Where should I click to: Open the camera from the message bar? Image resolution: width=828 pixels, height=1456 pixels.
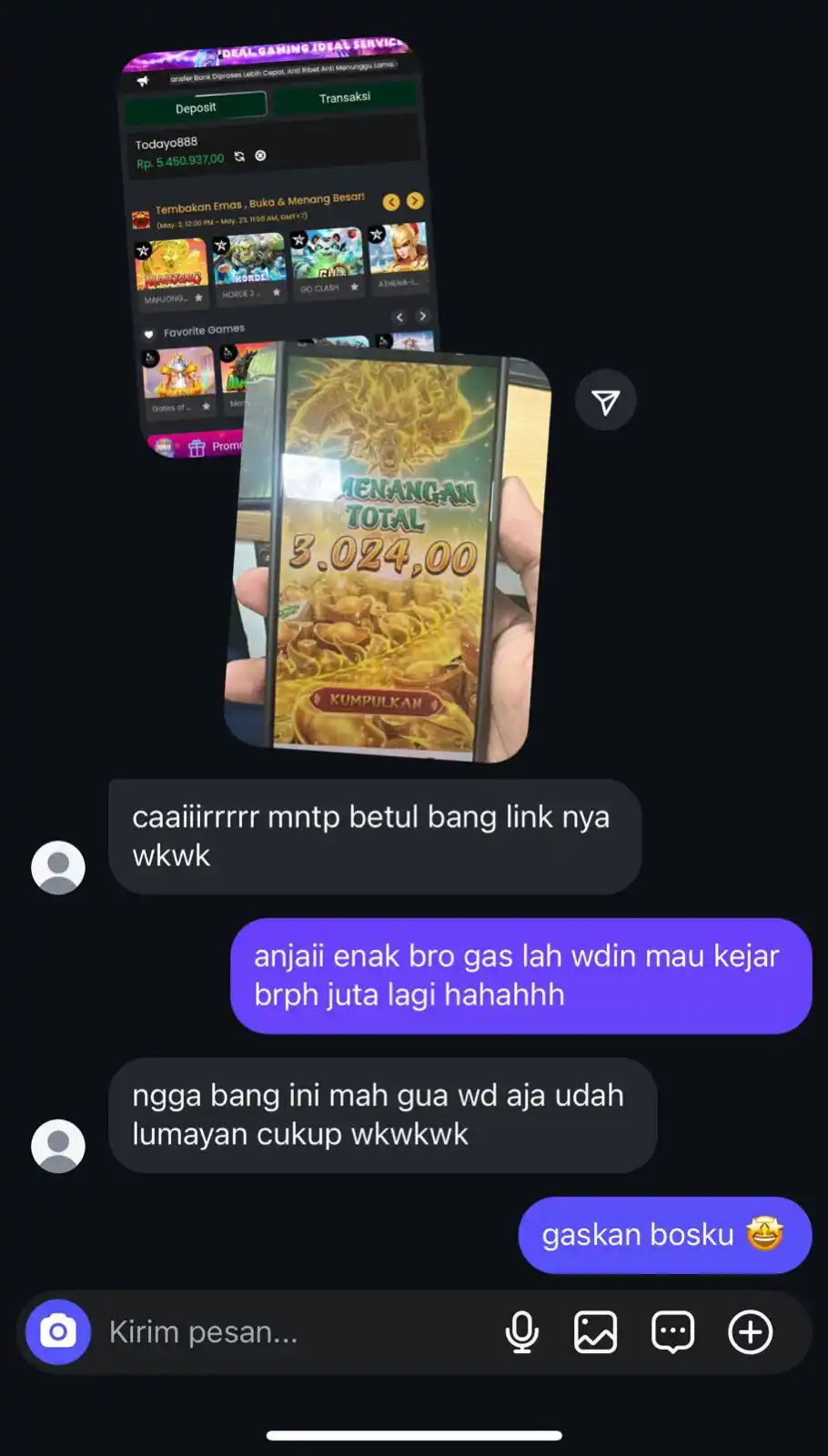click(x=58, y=1332)
